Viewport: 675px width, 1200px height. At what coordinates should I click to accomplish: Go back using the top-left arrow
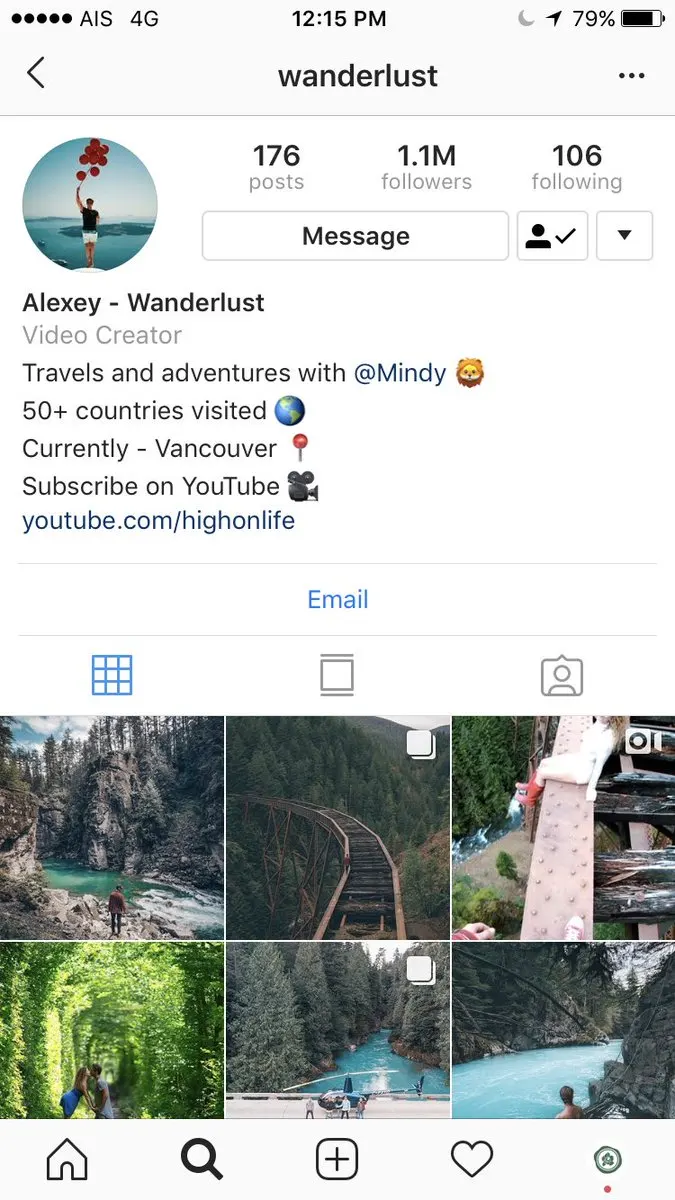[36, 74]
